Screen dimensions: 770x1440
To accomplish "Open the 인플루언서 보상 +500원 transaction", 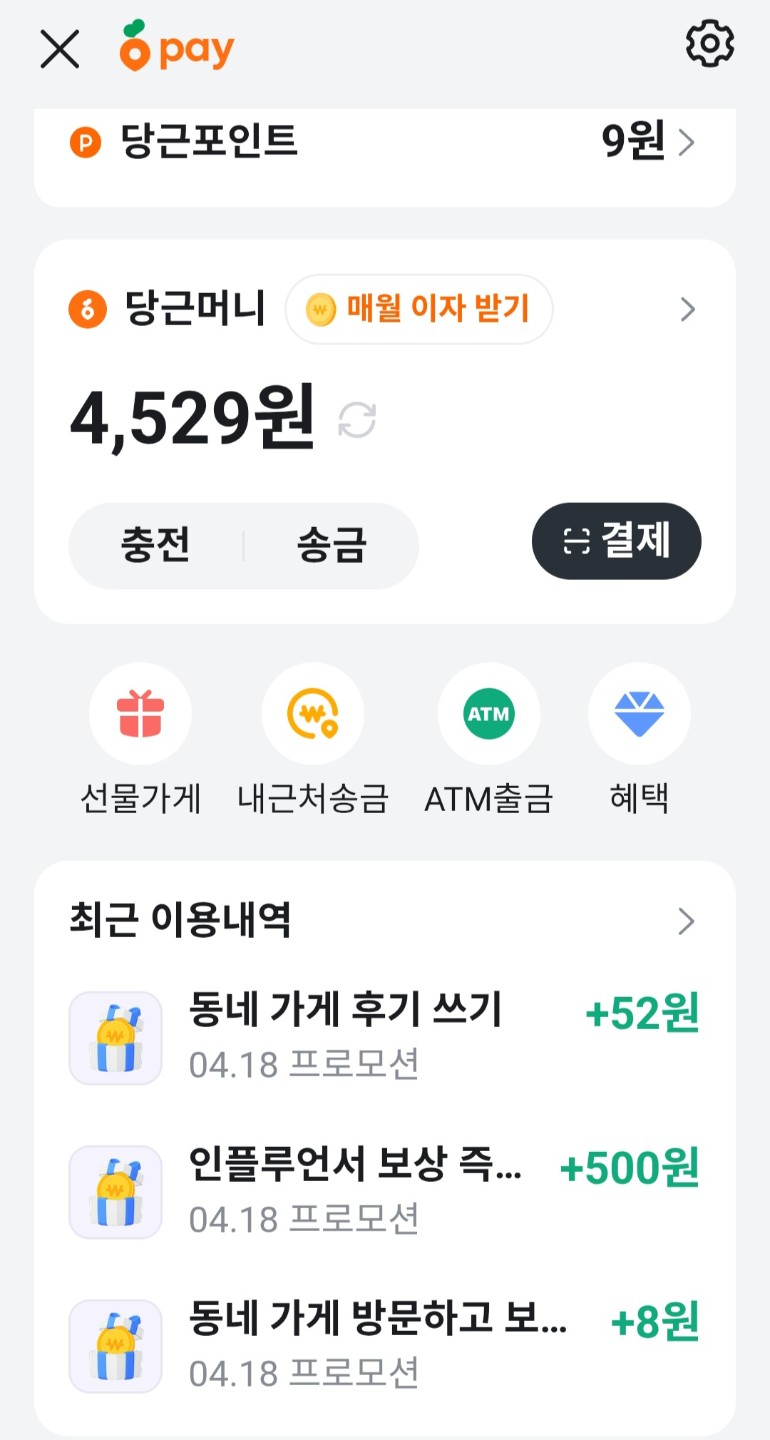I will [x=385, y=1190].
